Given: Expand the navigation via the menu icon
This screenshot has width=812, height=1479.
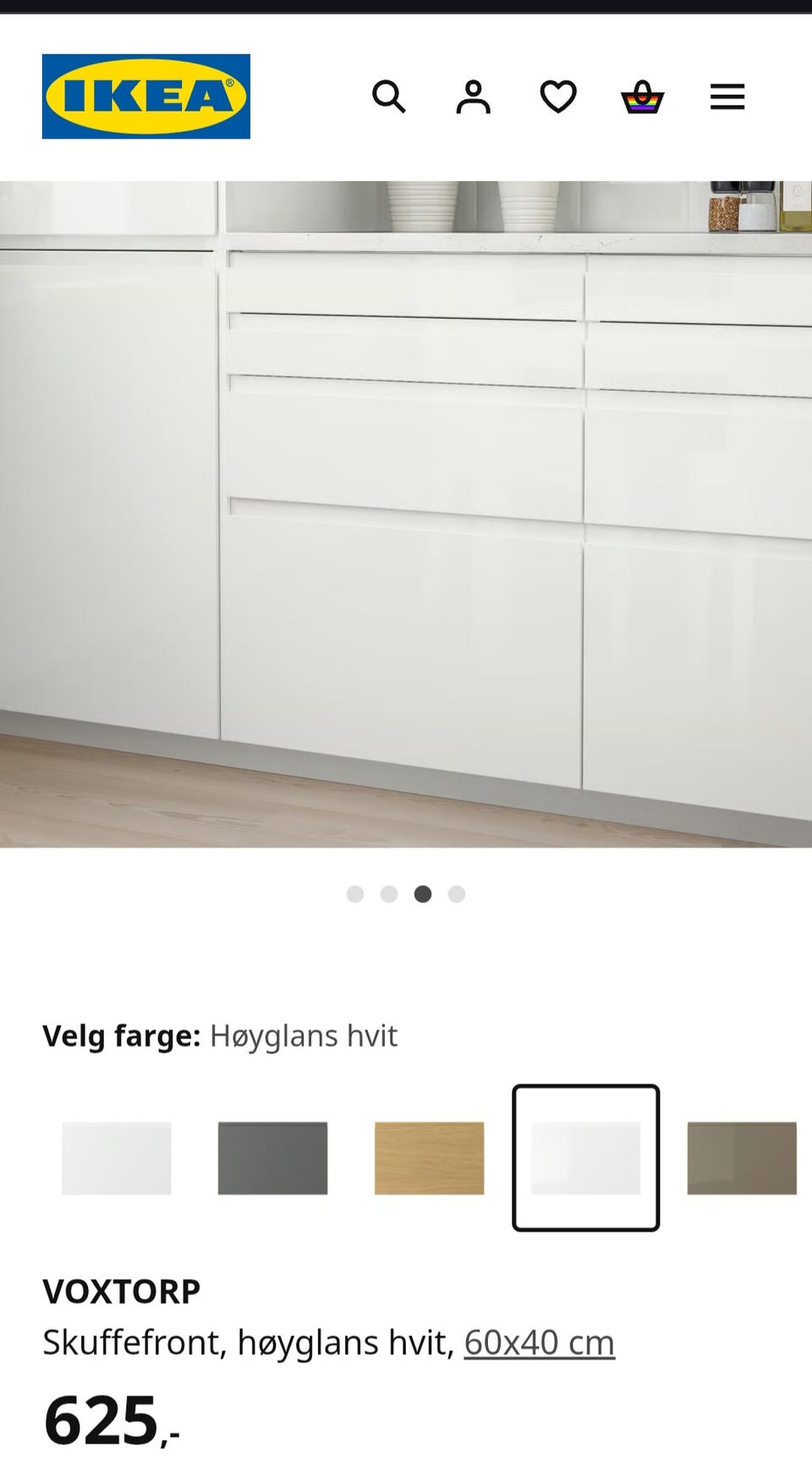Looking at the screenshot, I should pos(726,98).
